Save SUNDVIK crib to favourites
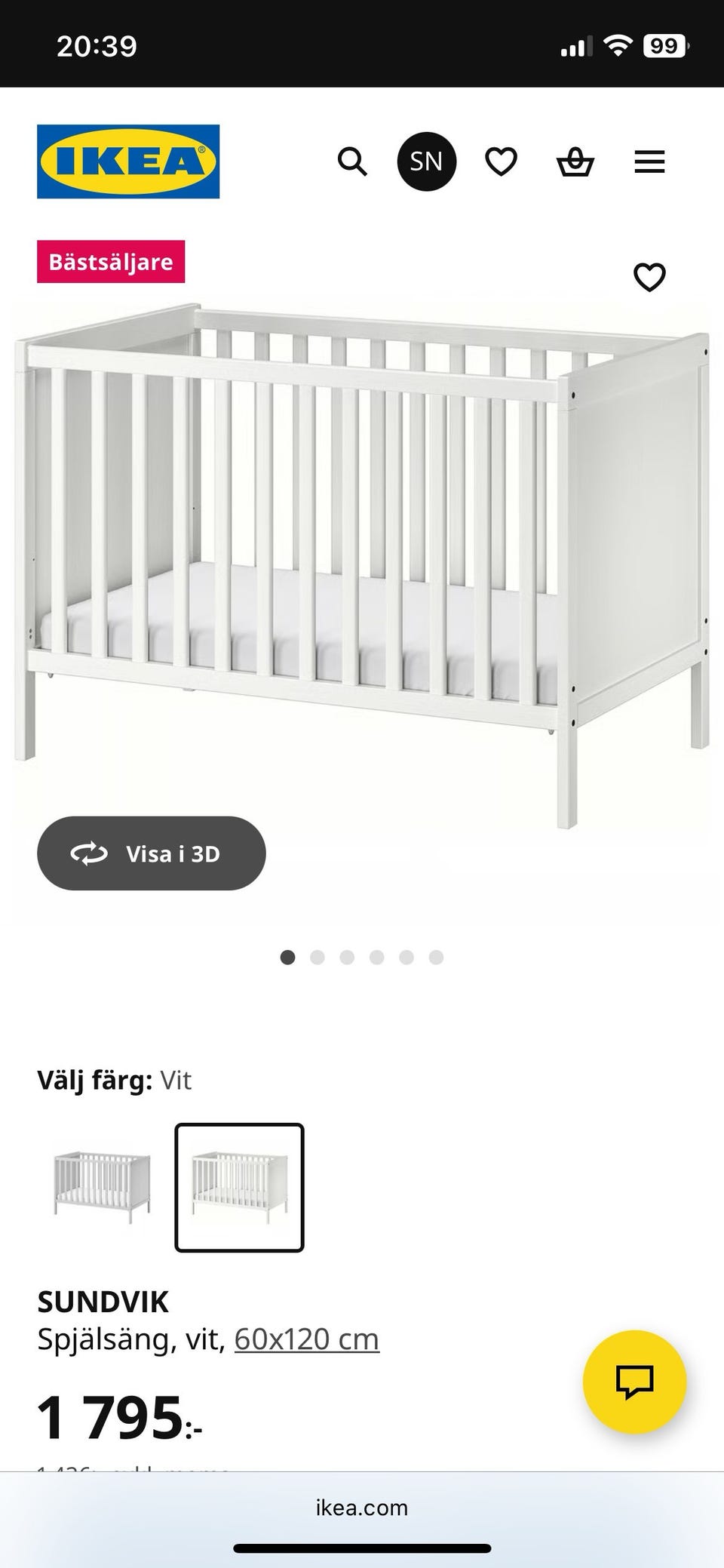 click(649, 278)
